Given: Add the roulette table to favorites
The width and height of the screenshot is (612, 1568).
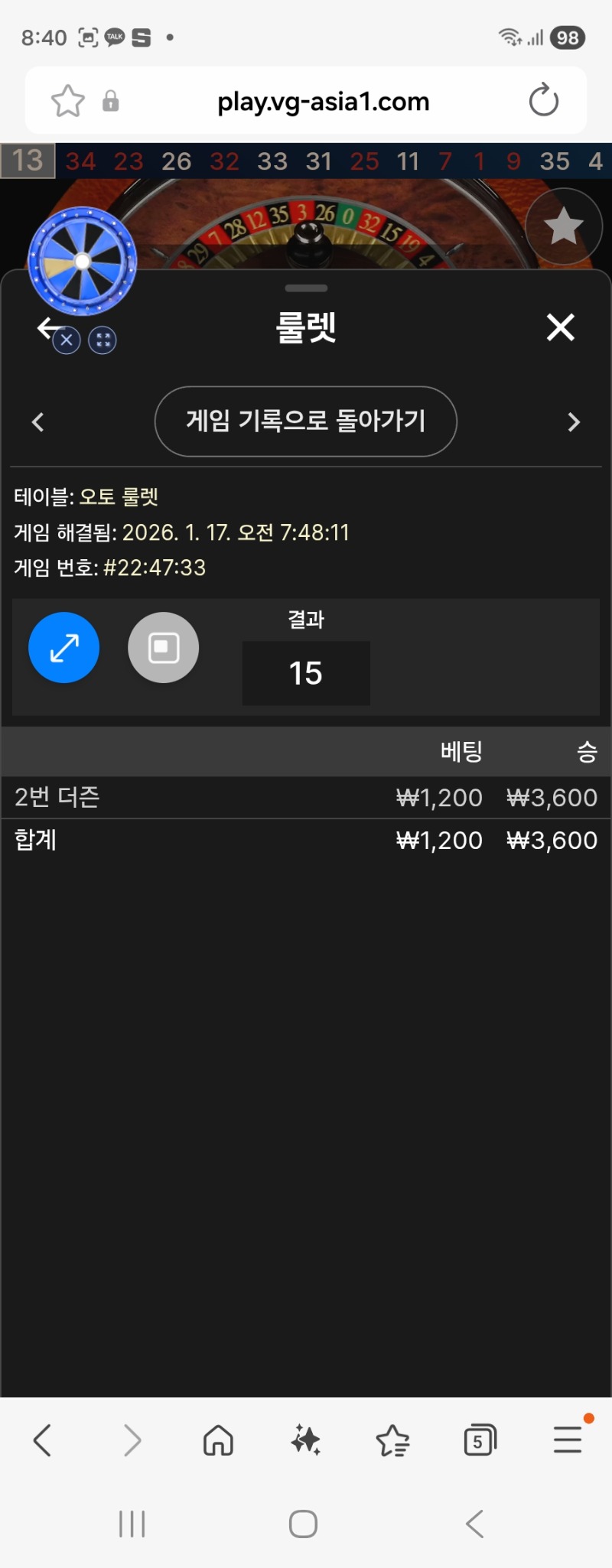Looking at the screenshot, I should (564, 226).
